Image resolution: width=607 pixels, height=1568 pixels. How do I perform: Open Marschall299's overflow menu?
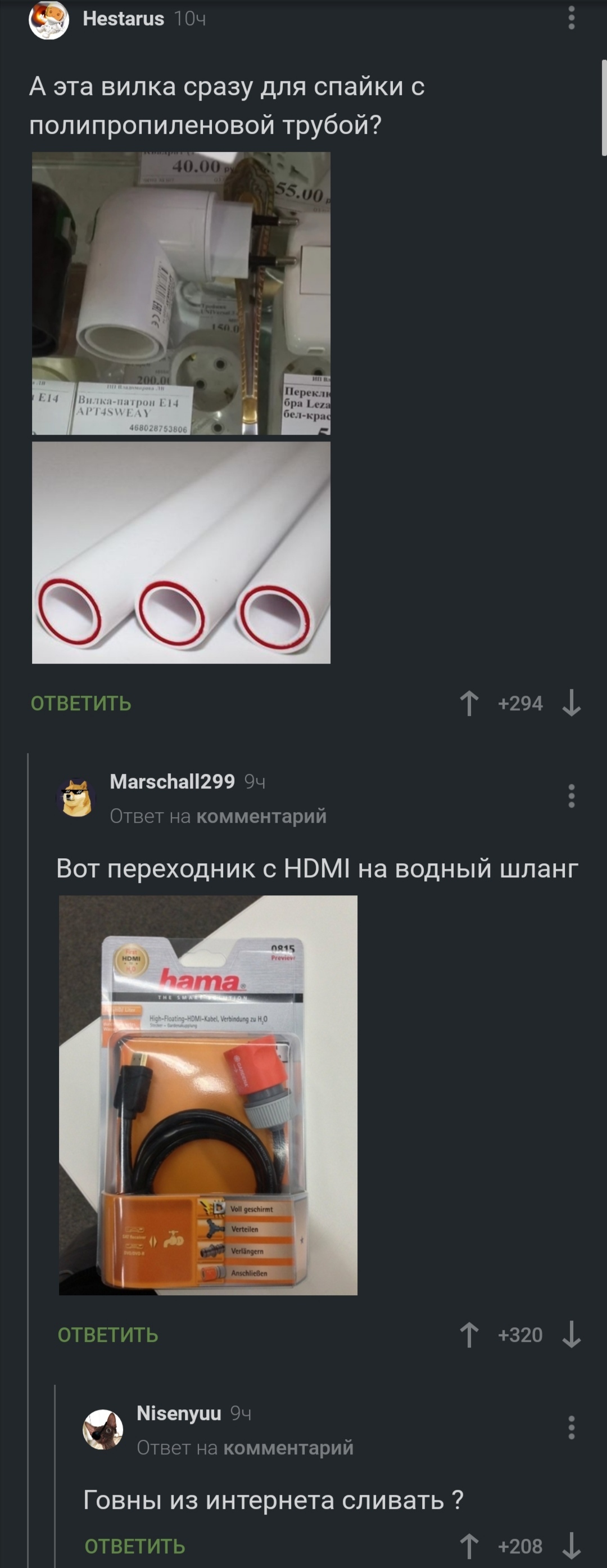[x=571, y=796]
